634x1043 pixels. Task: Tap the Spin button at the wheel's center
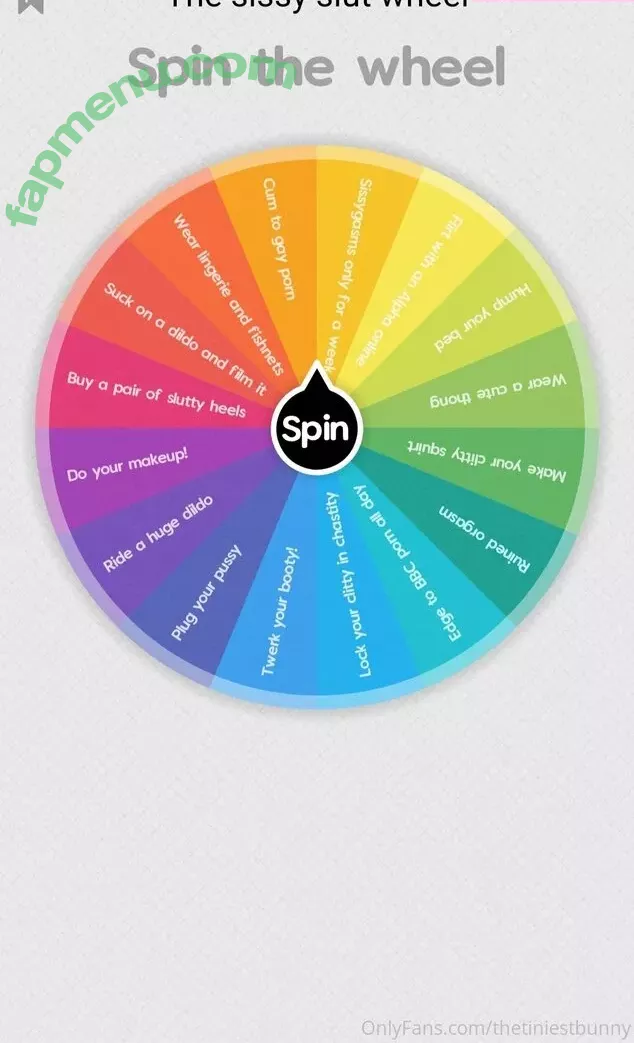pos(316,430)
